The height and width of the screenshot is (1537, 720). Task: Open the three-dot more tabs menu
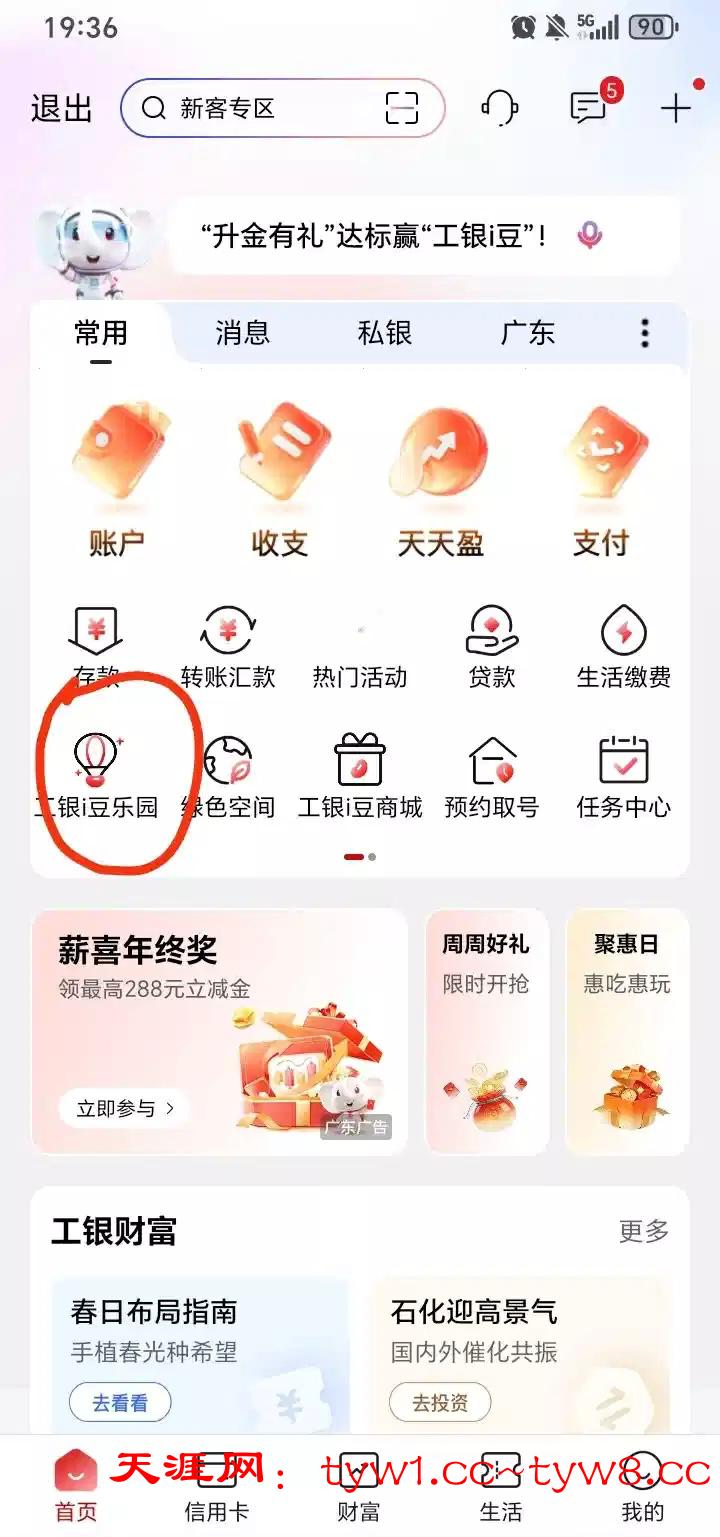point(645,333)
